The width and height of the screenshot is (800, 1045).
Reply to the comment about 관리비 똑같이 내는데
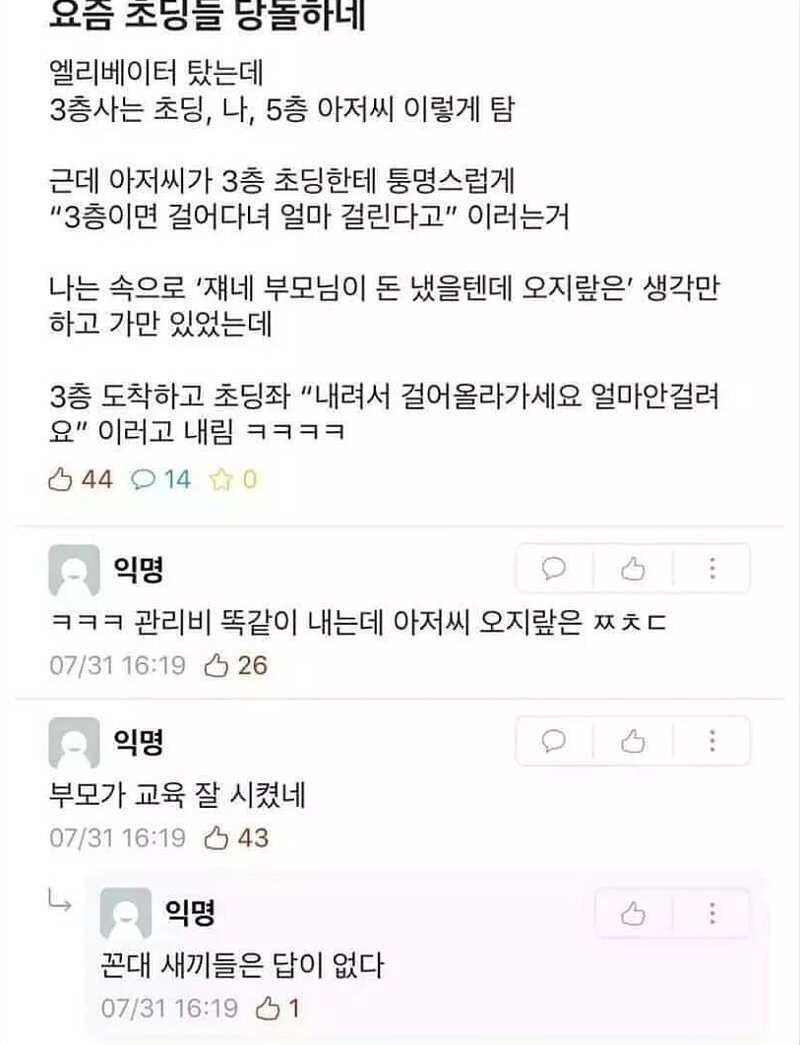point(553,569)
